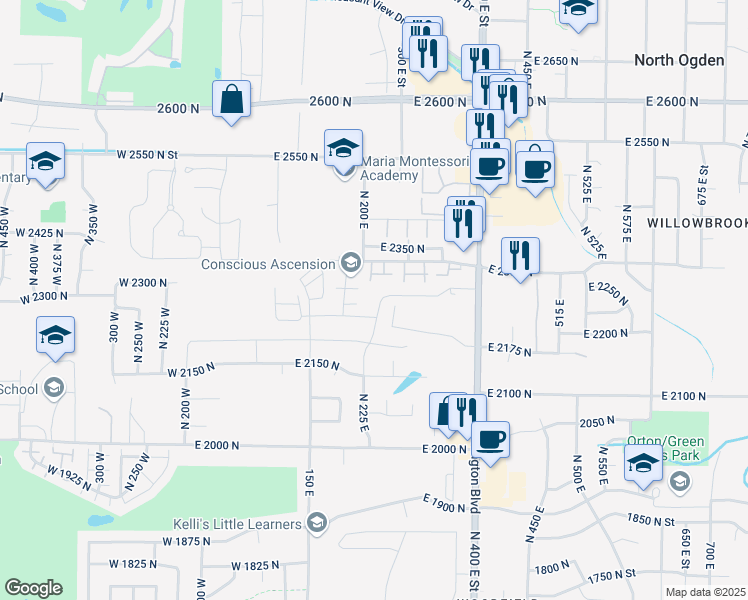This screenshot has width=748, height=600.
Task: Open the school marker beside Orton/Green Park
Action: point(642,462)
